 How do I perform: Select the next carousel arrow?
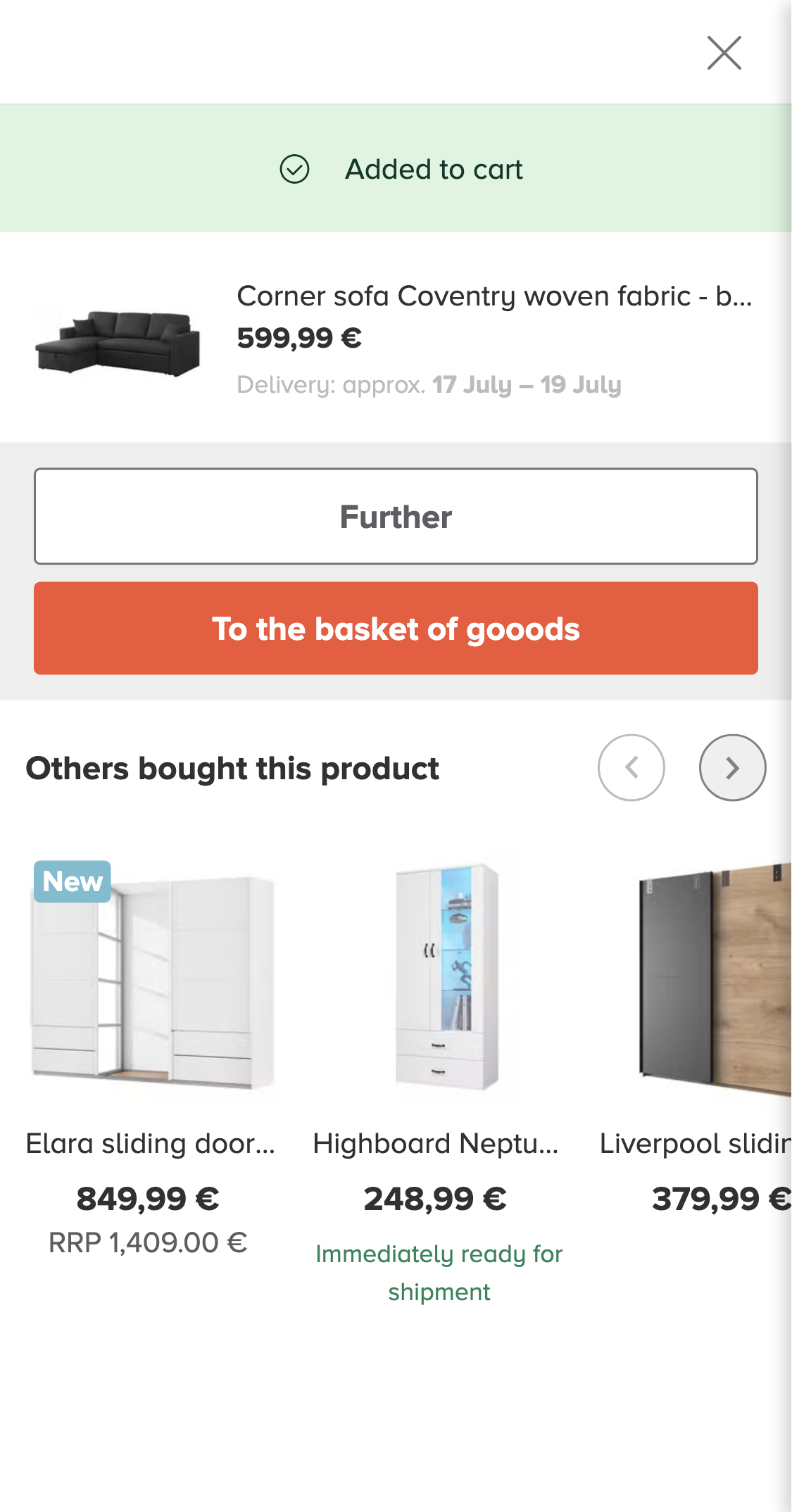[732, 768]
